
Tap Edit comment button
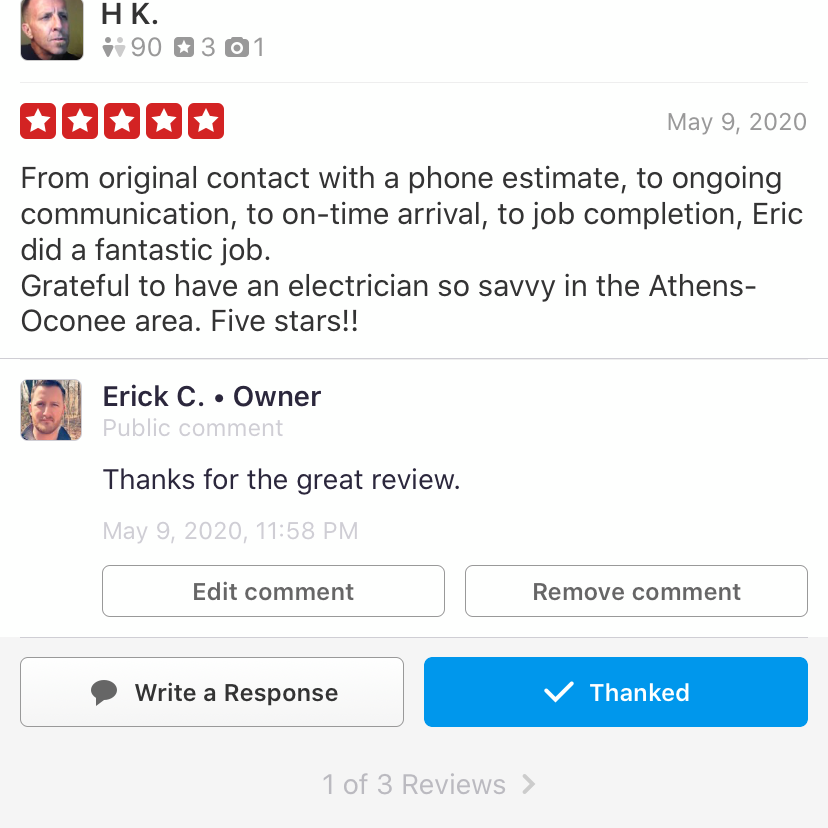pos(273,591)
